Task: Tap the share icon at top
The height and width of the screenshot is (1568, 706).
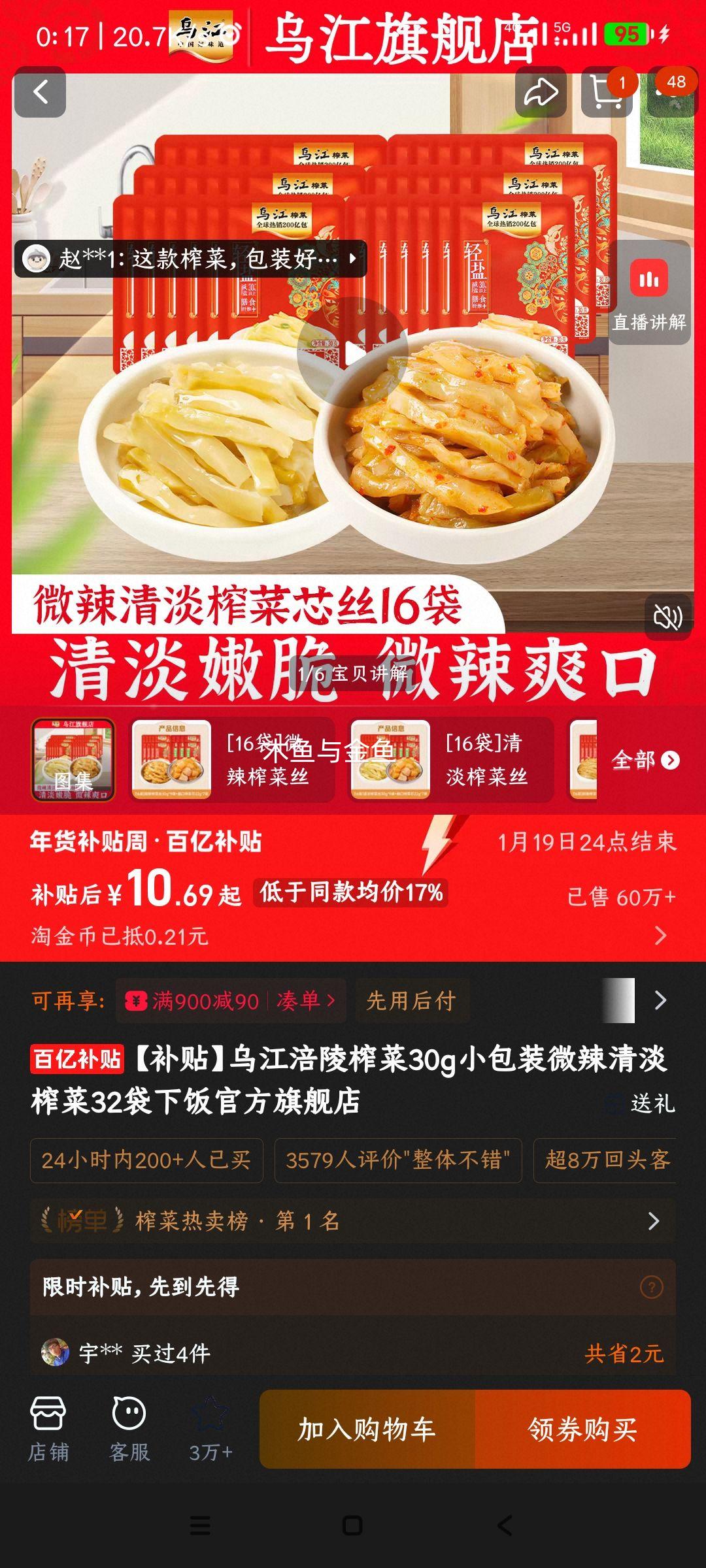Action: point(543,93)
